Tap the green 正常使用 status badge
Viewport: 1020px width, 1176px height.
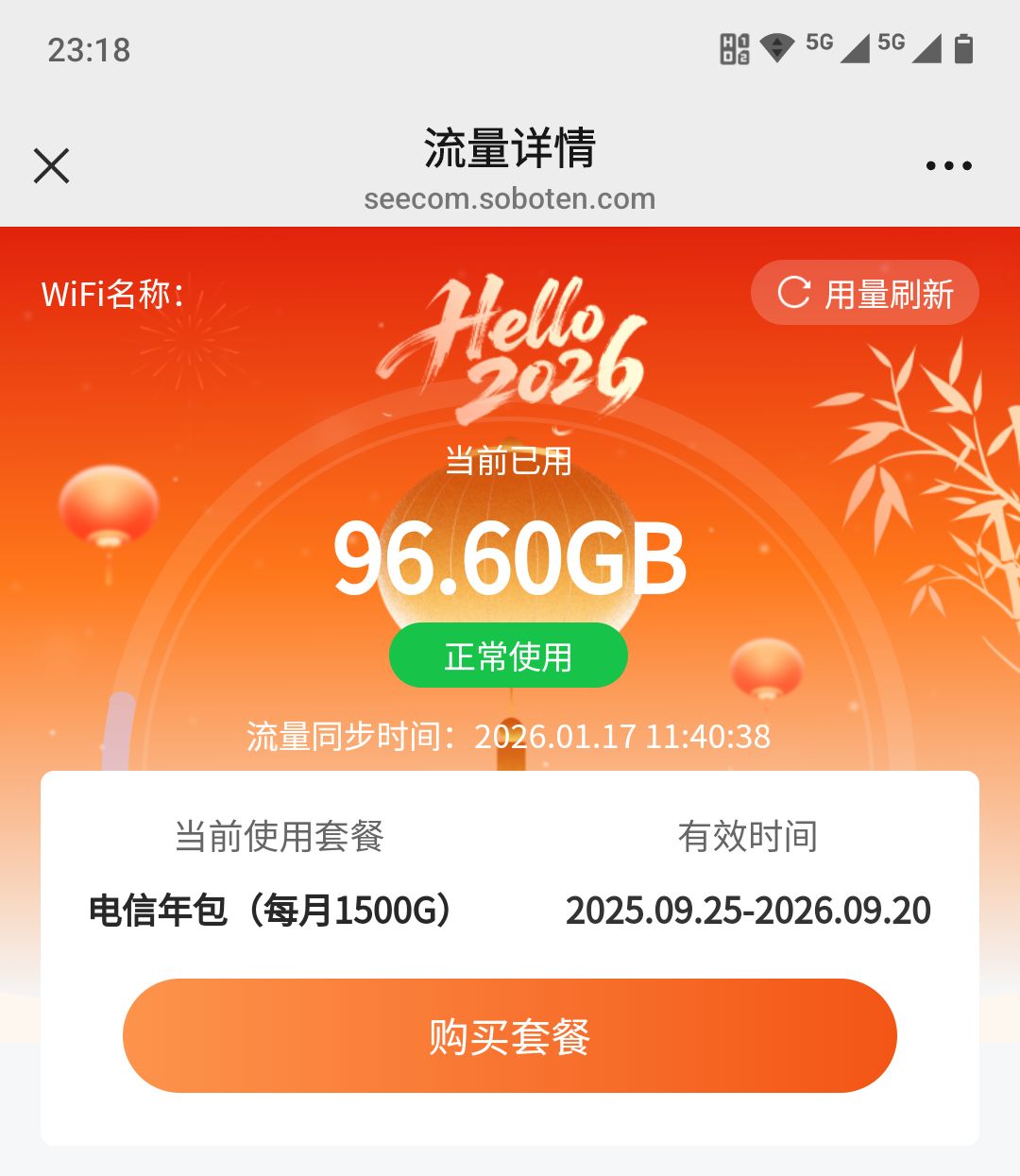point(510,655)
